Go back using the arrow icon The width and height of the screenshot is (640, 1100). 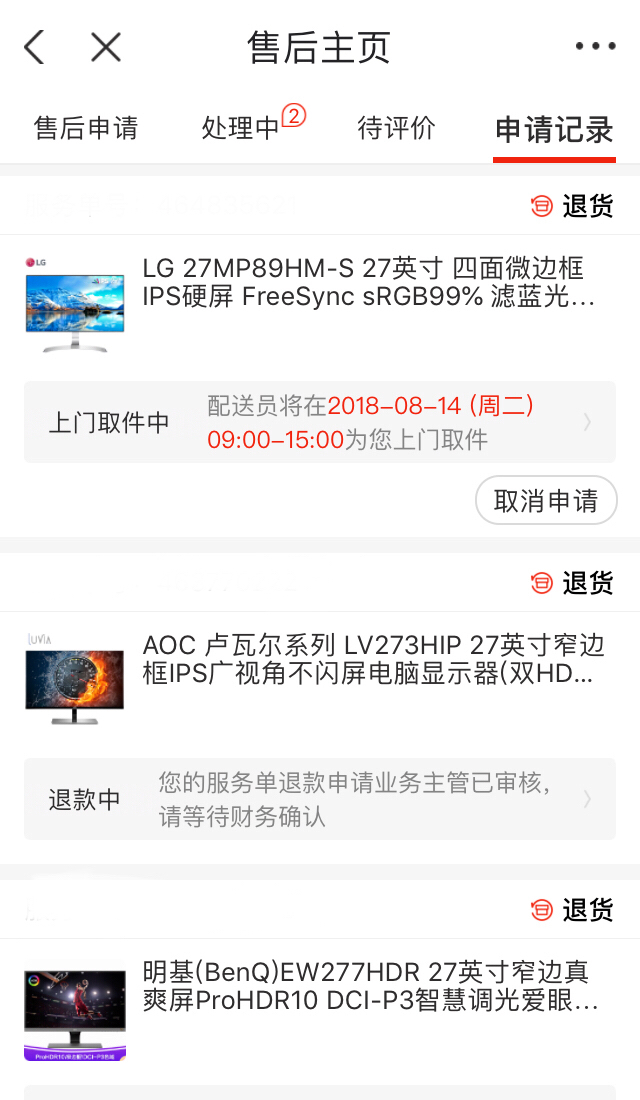pos(35,47)
